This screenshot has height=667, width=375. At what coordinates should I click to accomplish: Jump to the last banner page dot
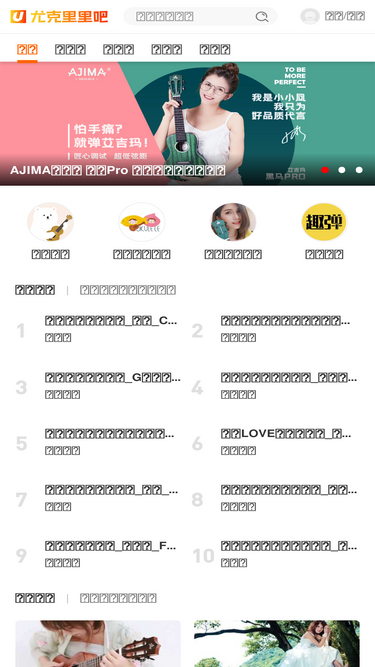[x=359, y=170]
